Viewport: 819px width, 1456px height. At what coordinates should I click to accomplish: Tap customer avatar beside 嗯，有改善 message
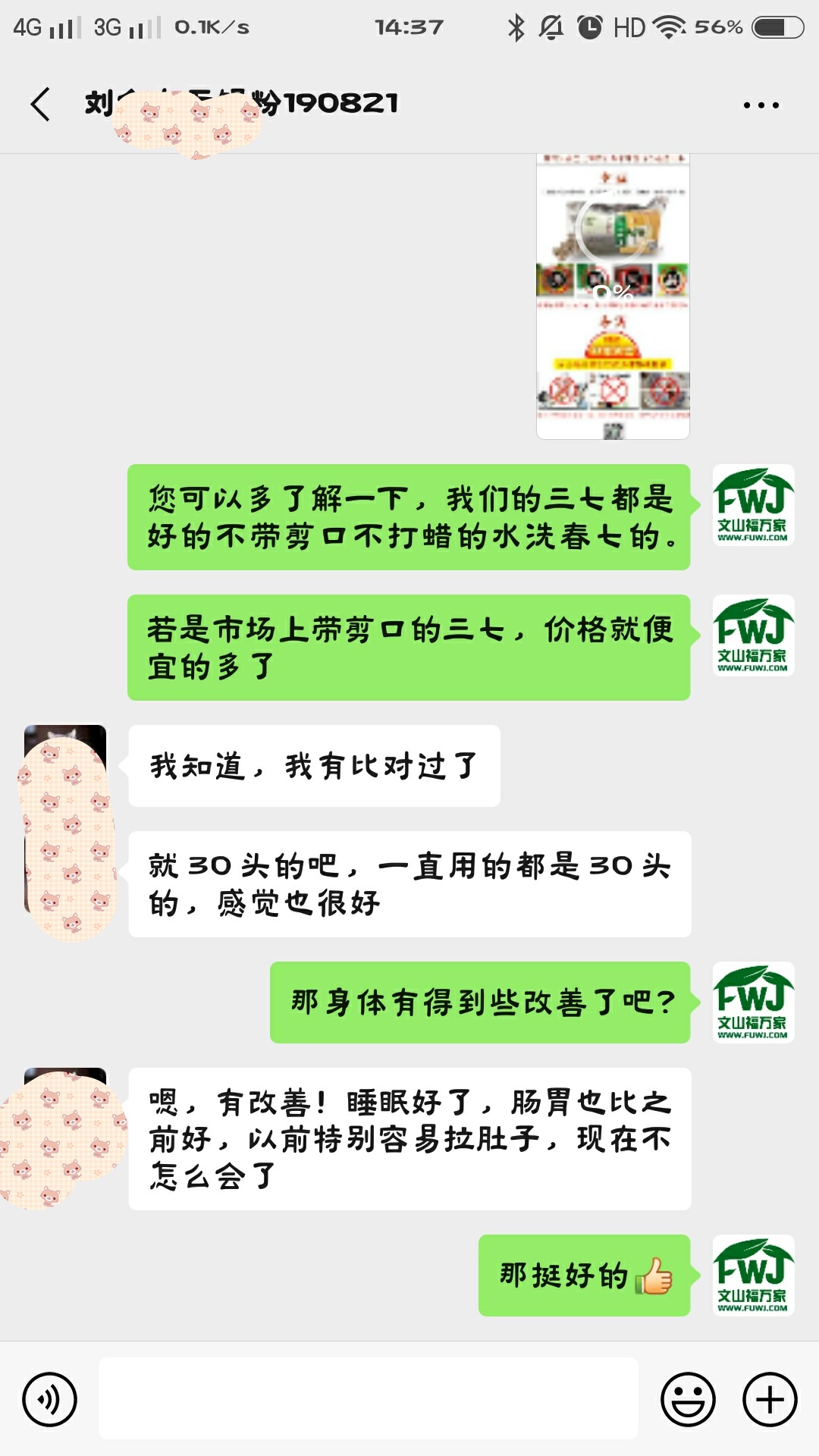[x=65, y=1109]
